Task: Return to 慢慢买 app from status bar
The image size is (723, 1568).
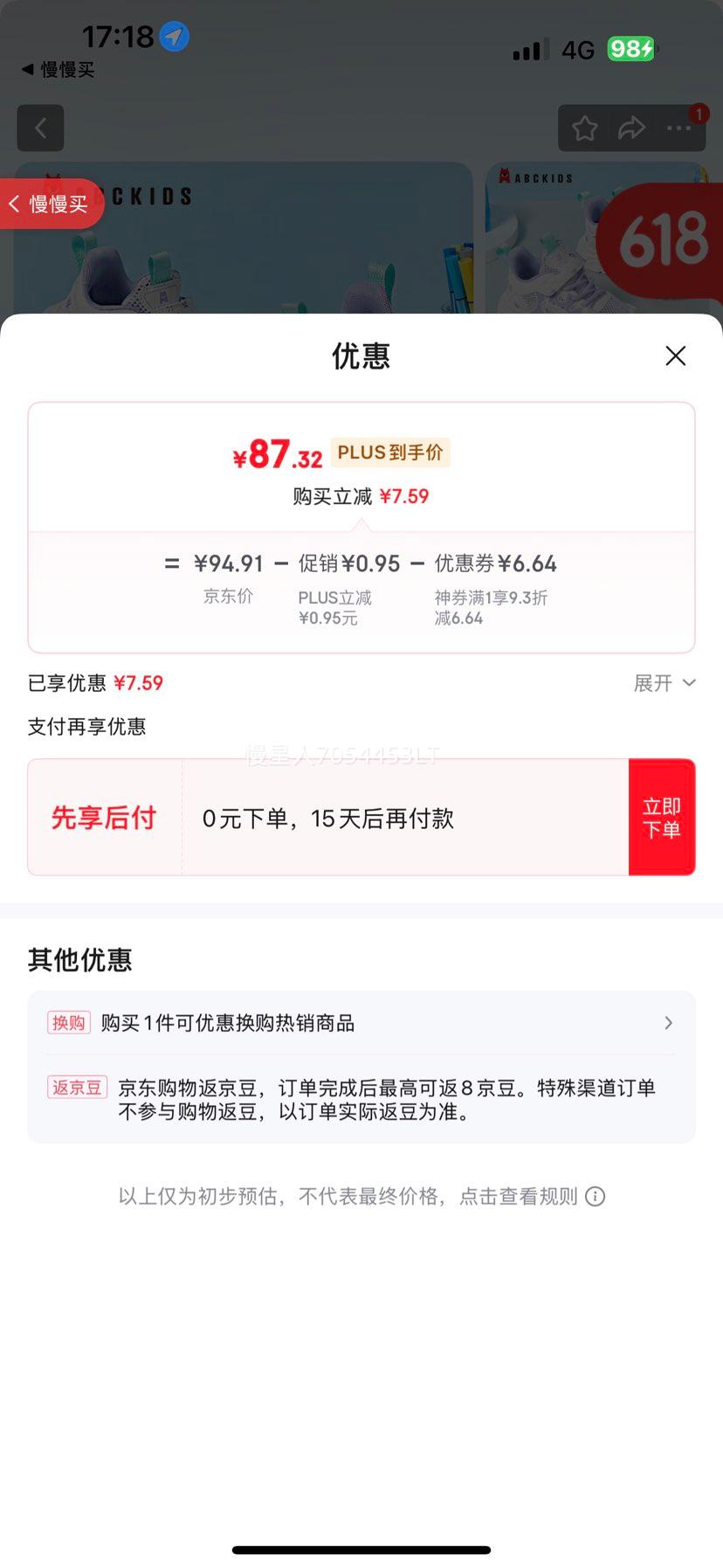Action: click(58, 69)
